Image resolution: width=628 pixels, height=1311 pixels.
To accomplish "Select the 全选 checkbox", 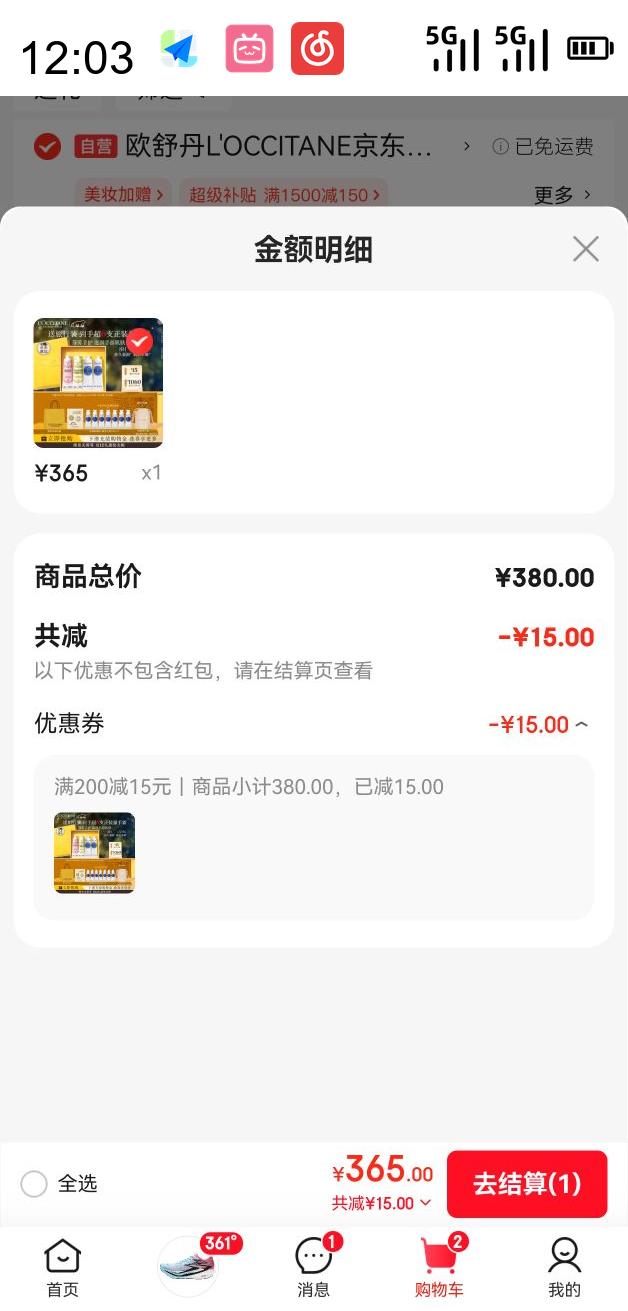I will (x=34, y=1184).
